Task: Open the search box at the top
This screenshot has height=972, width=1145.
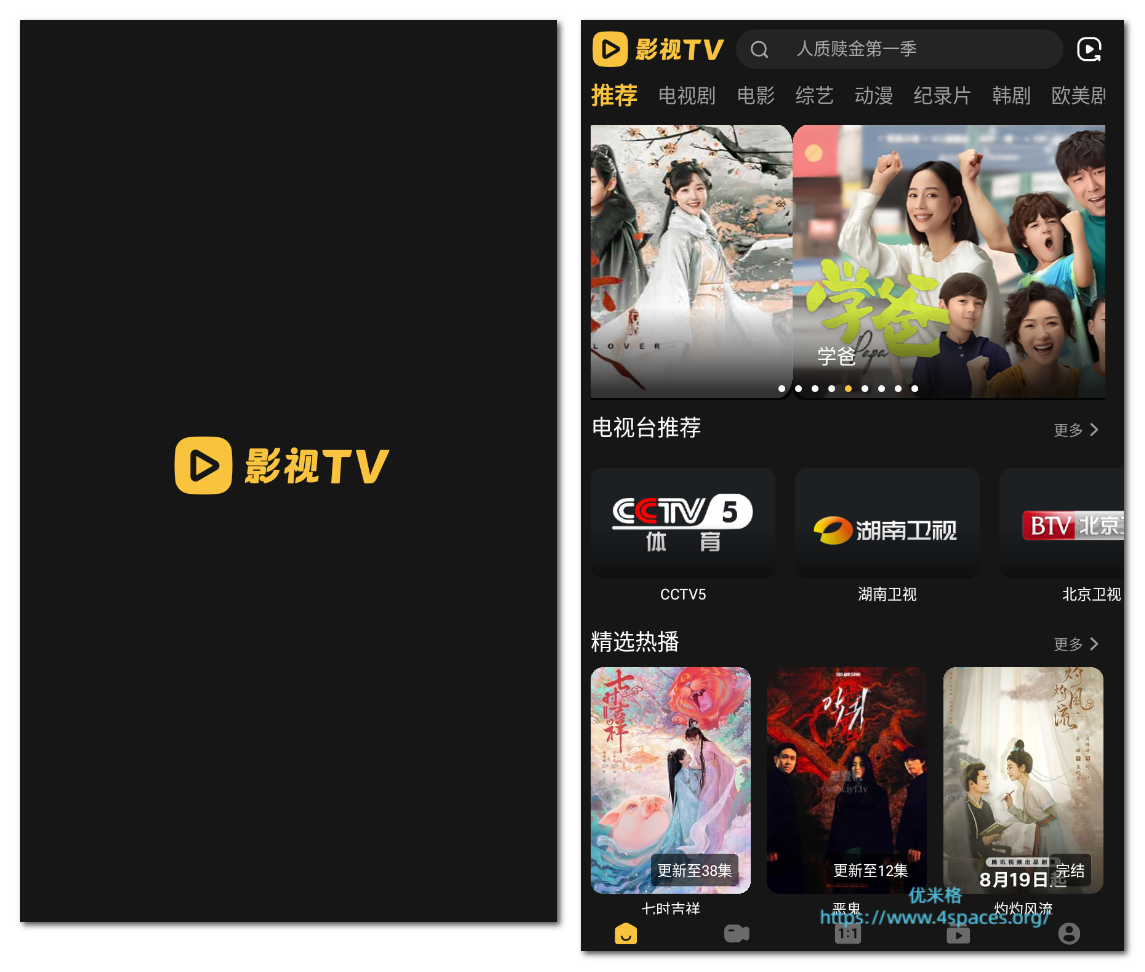Action: pyautogui.click(x=898, y=49)
